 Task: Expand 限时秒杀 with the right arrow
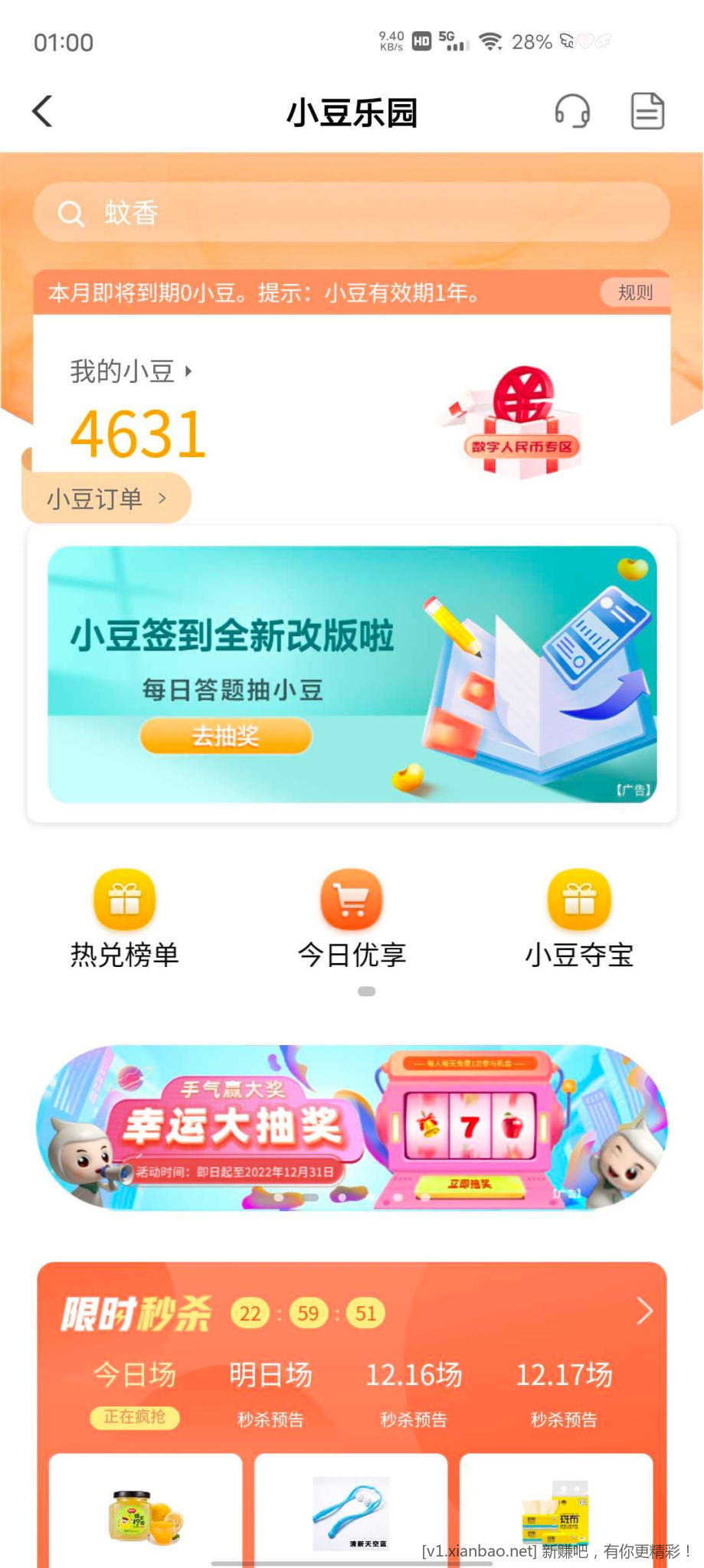click(x=644, y=1312)
